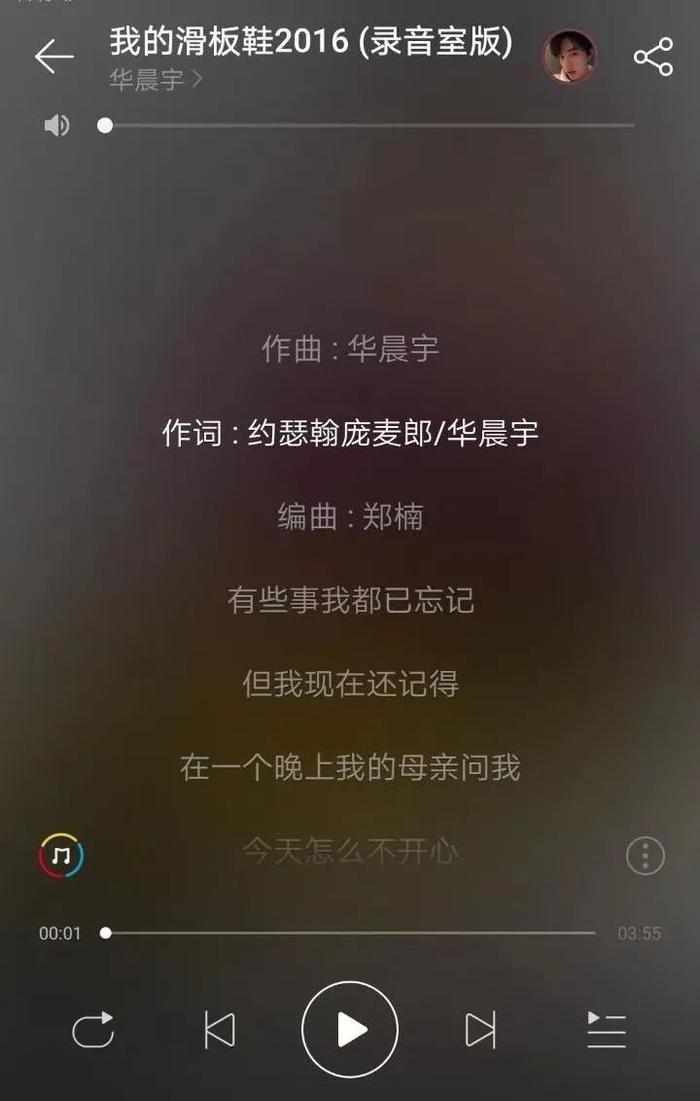The width and height of the screenshot is (700, 1101).
Task: Go back using the top-left arrow
Action: point(53,57)
